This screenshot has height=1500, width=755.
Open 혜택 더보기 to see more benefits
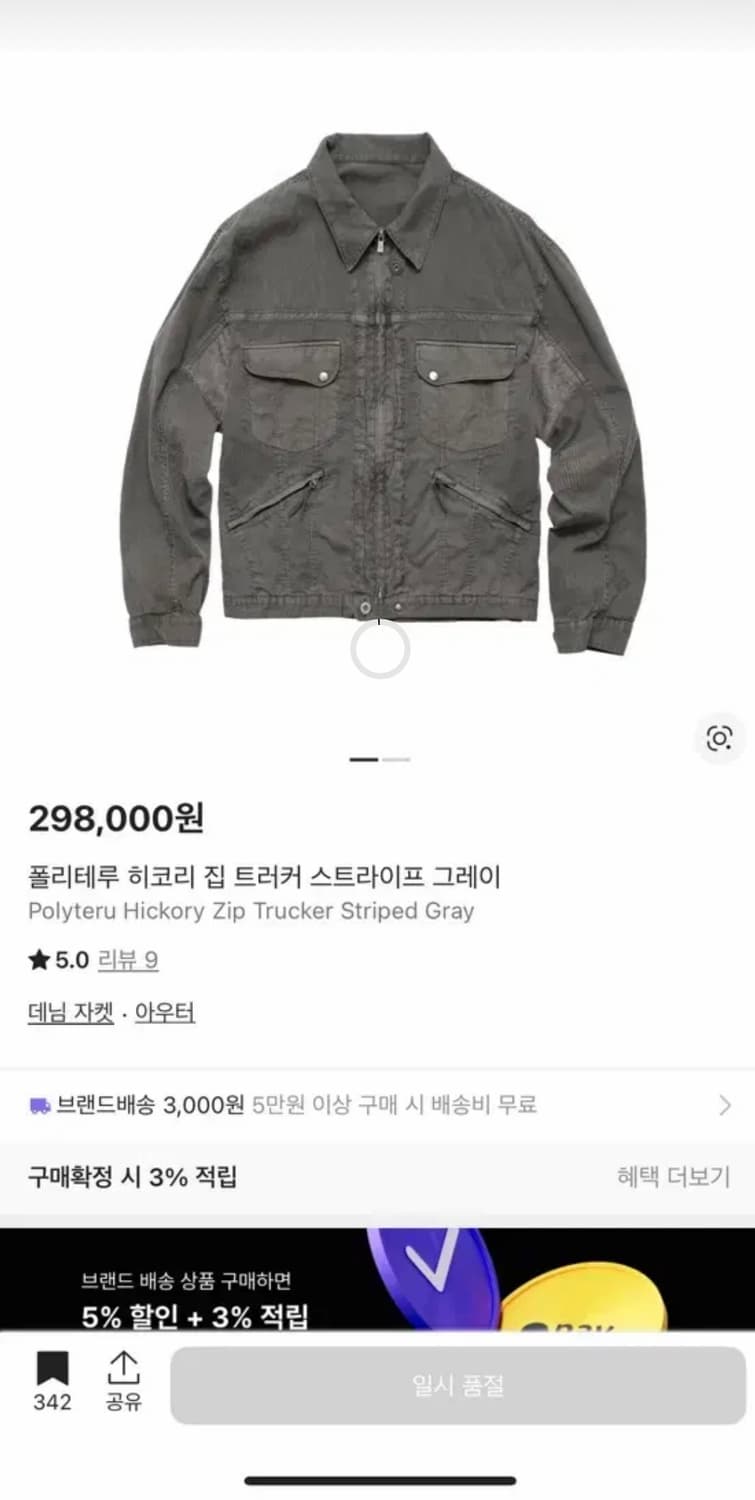tap(671, 1177)
